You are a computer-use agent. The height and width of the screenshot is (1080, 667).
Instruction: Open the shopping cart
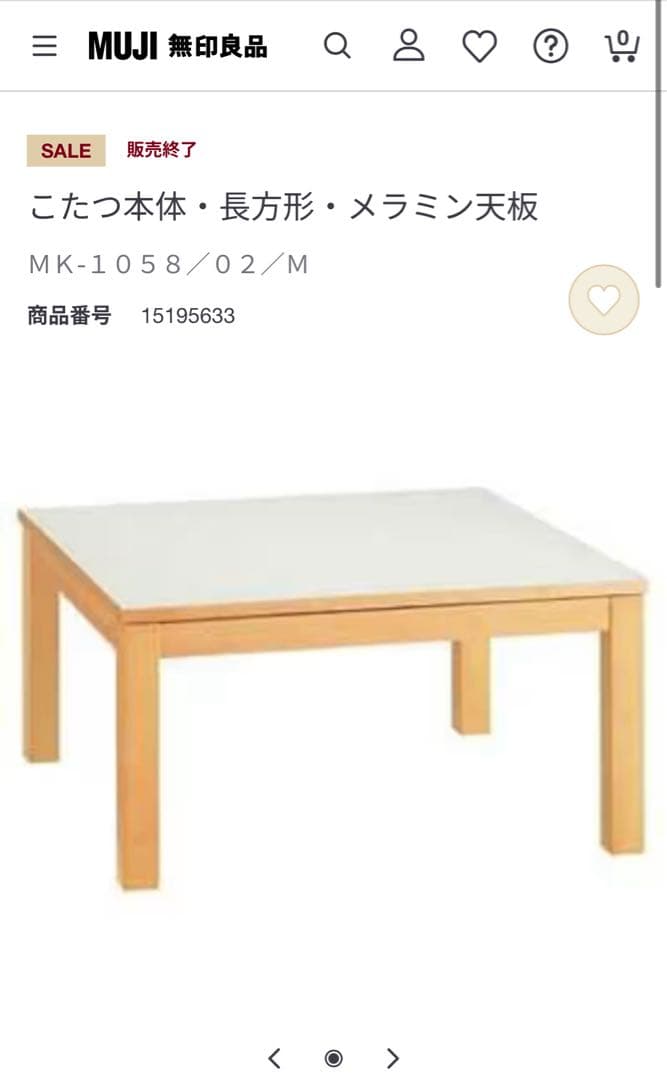(621, 46)
